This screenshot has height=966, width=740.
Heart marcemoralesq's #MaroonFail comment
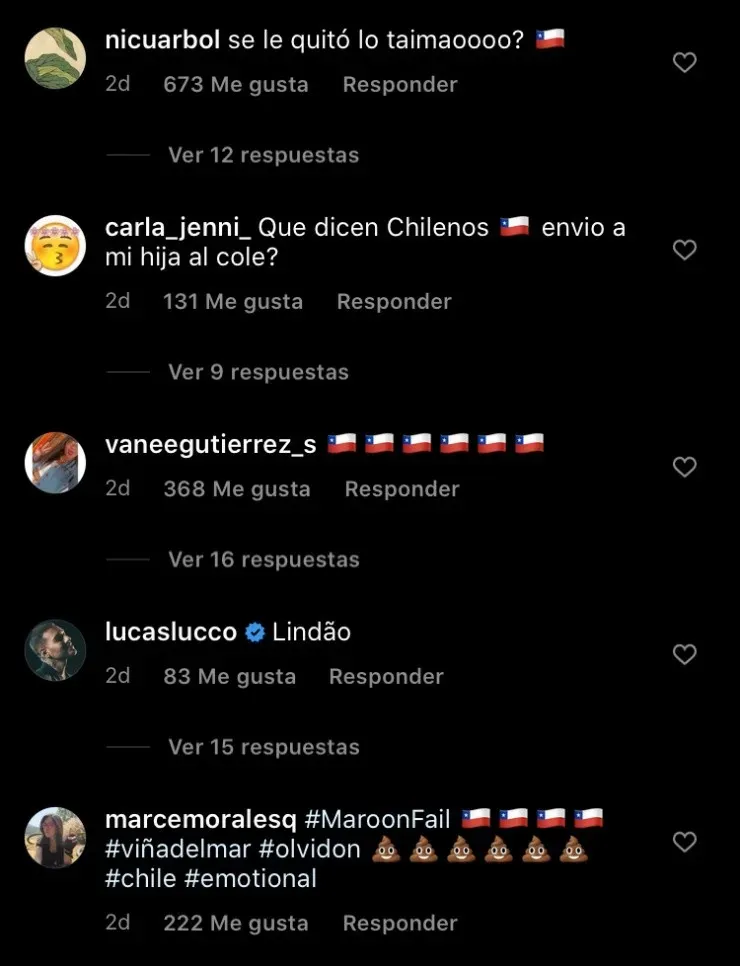(x=685, y=843)
